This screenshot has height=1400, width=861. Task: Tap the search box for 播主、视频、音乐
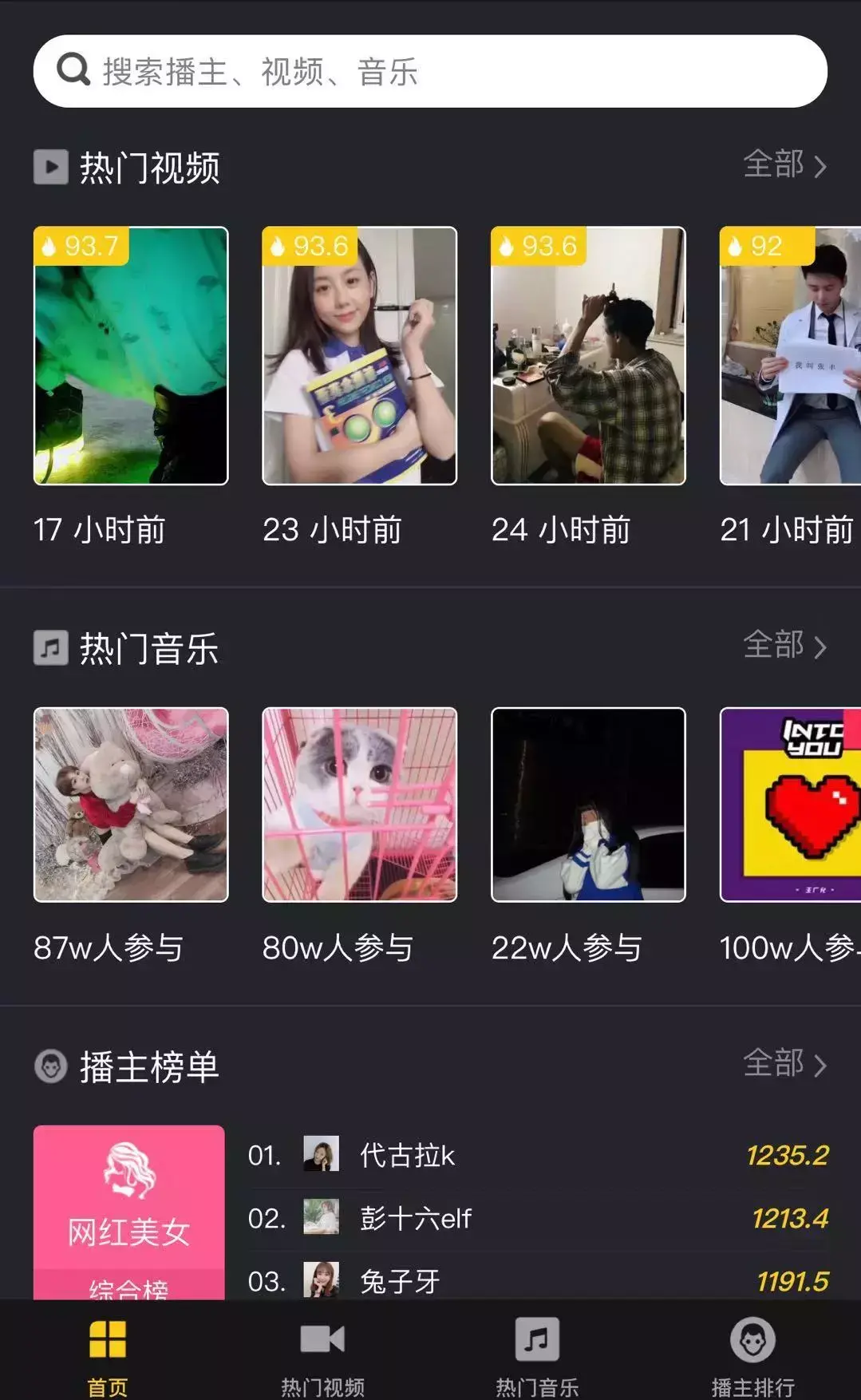pyautogui.click(x=429, y=71)
